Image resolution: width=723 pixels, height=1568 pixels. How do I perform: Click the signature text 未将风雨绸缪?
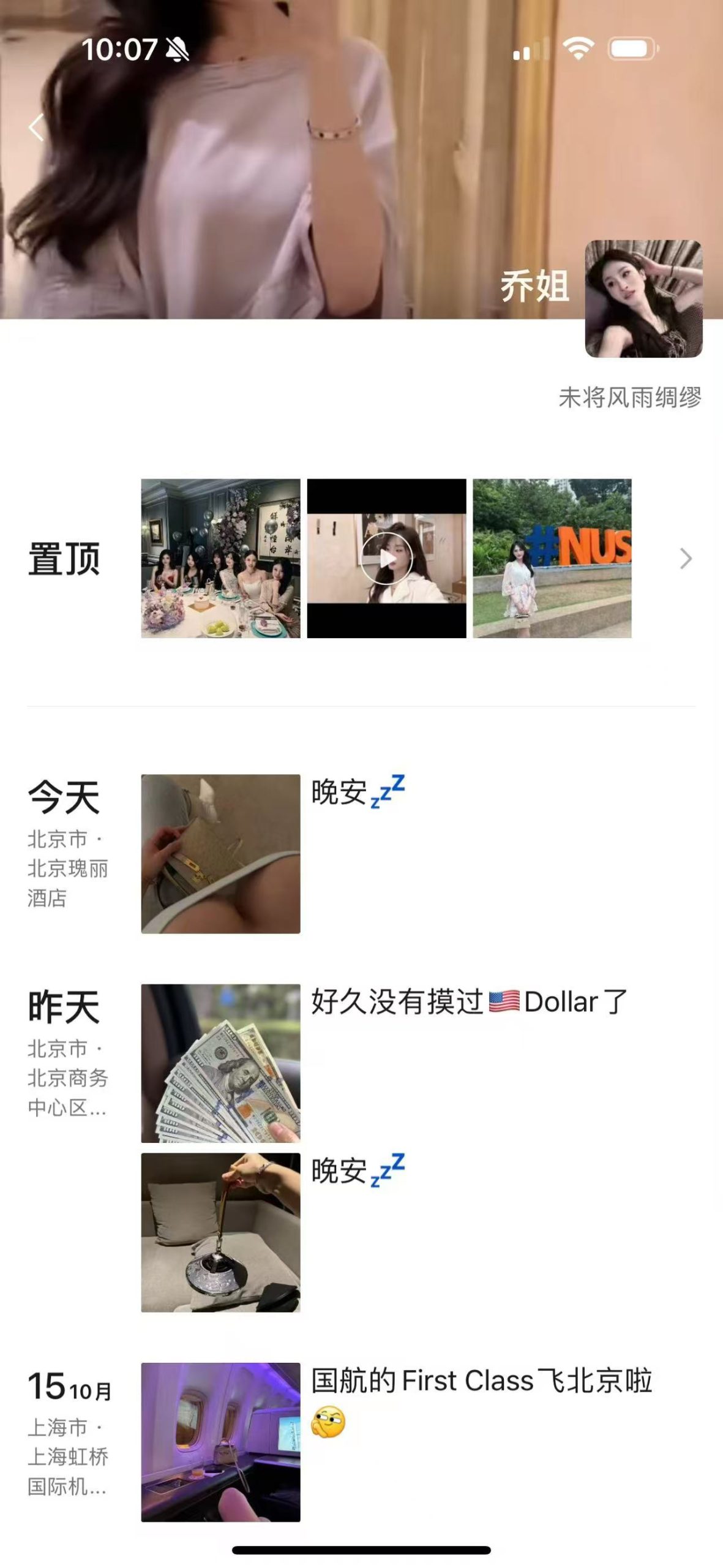[632, 398]
